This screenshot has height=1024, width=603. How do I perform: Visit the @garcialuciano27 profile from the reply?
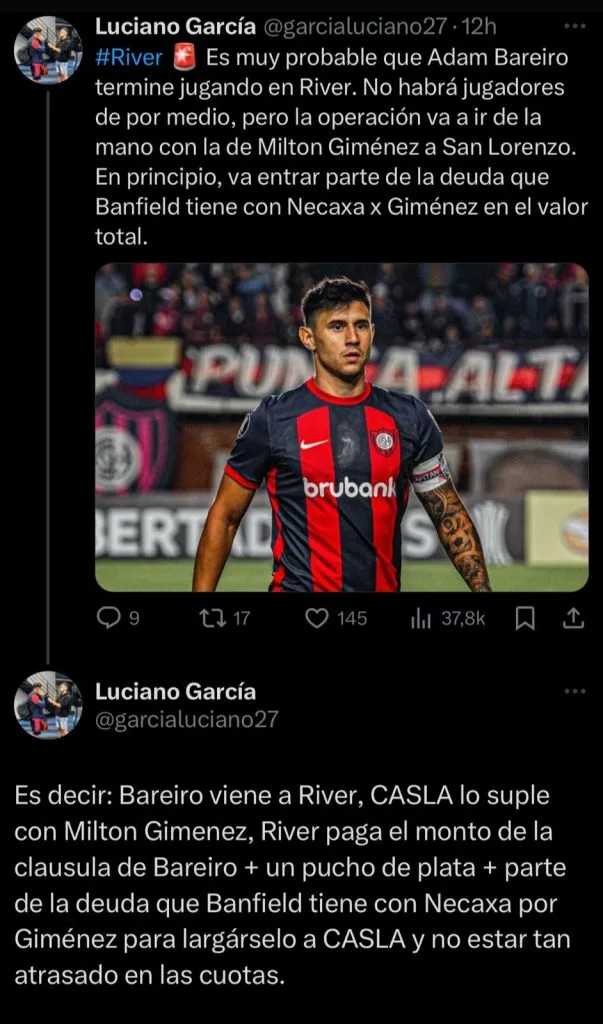(186, 719)
